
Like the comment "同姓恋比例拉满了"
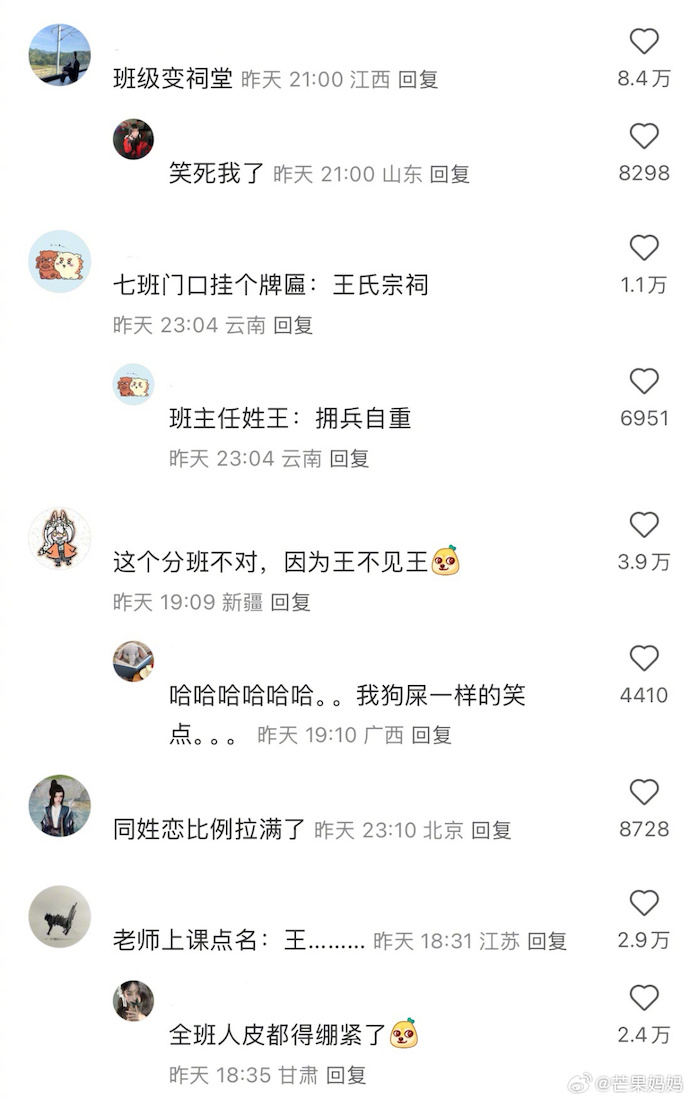(x=644, y=792)
